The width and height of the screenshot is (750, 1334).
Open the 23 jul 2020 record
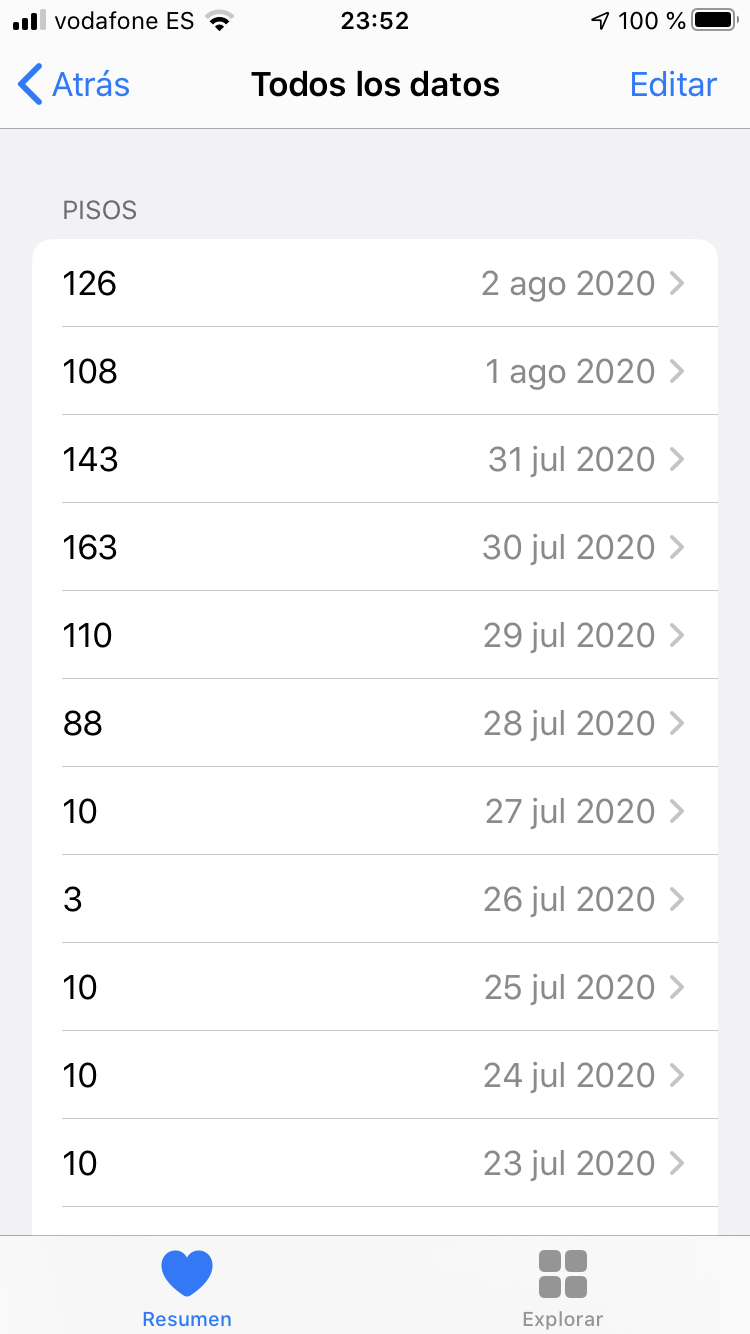point(375,1163)
